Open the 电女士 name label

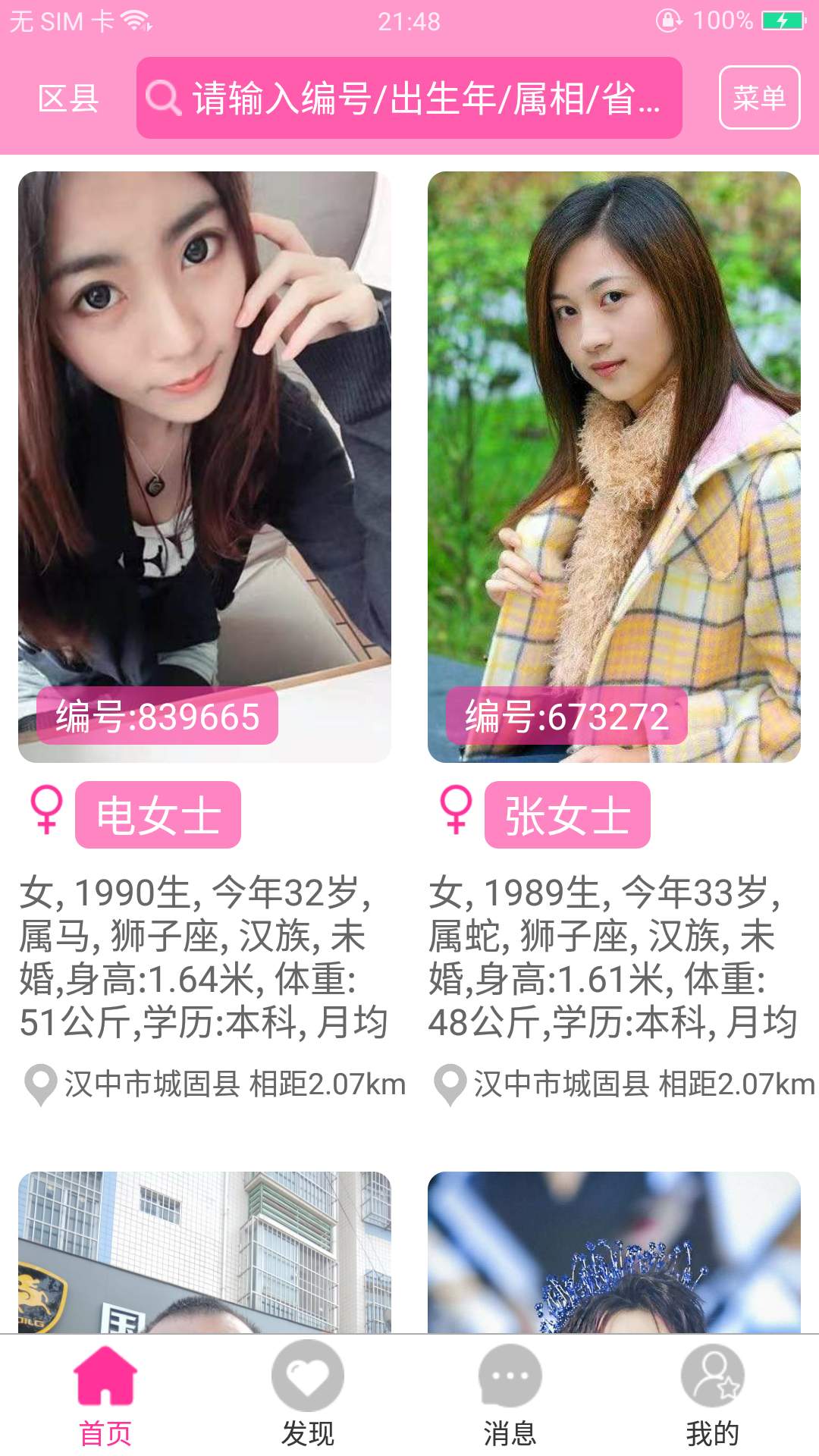(158, 815)
